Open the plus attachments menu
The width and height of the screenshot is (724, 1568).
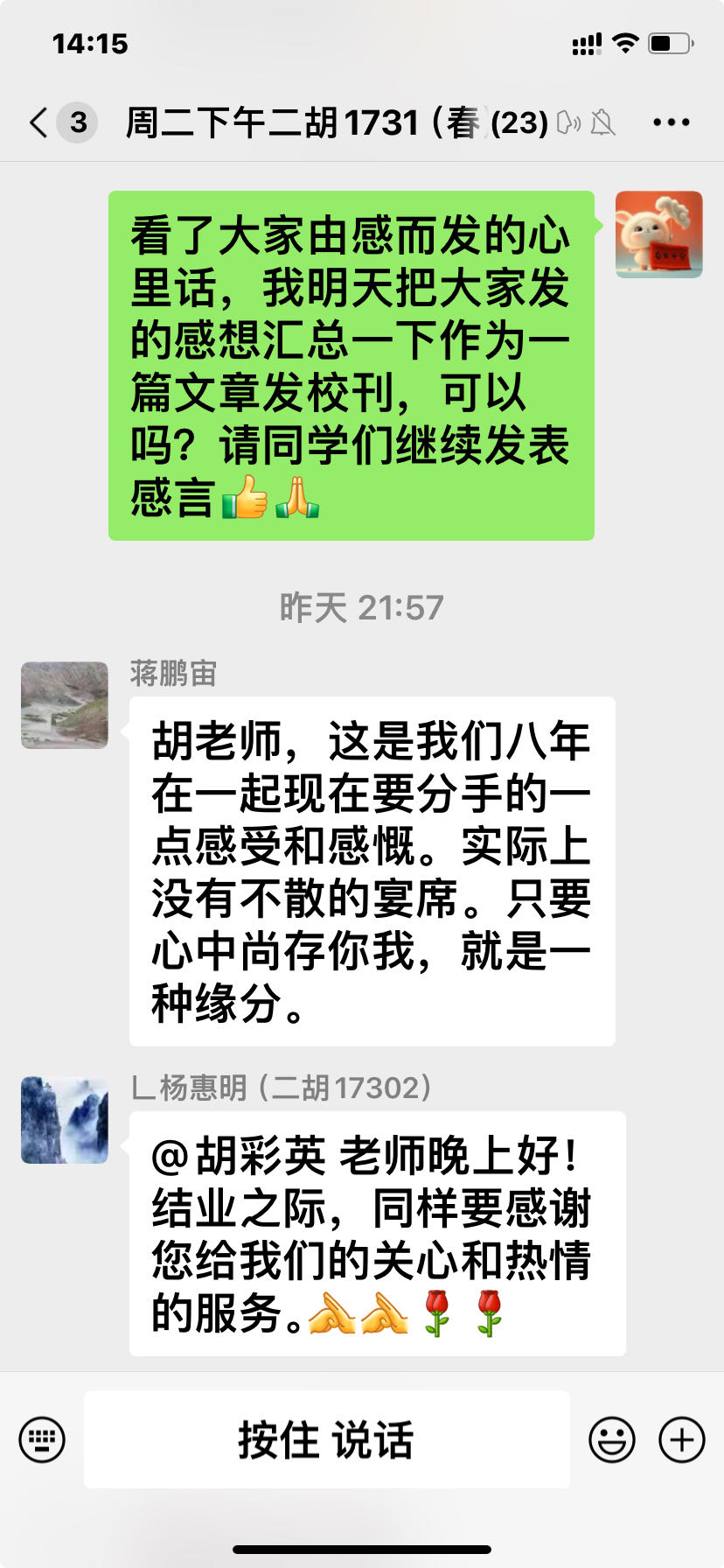click(x=681, y=1439)
